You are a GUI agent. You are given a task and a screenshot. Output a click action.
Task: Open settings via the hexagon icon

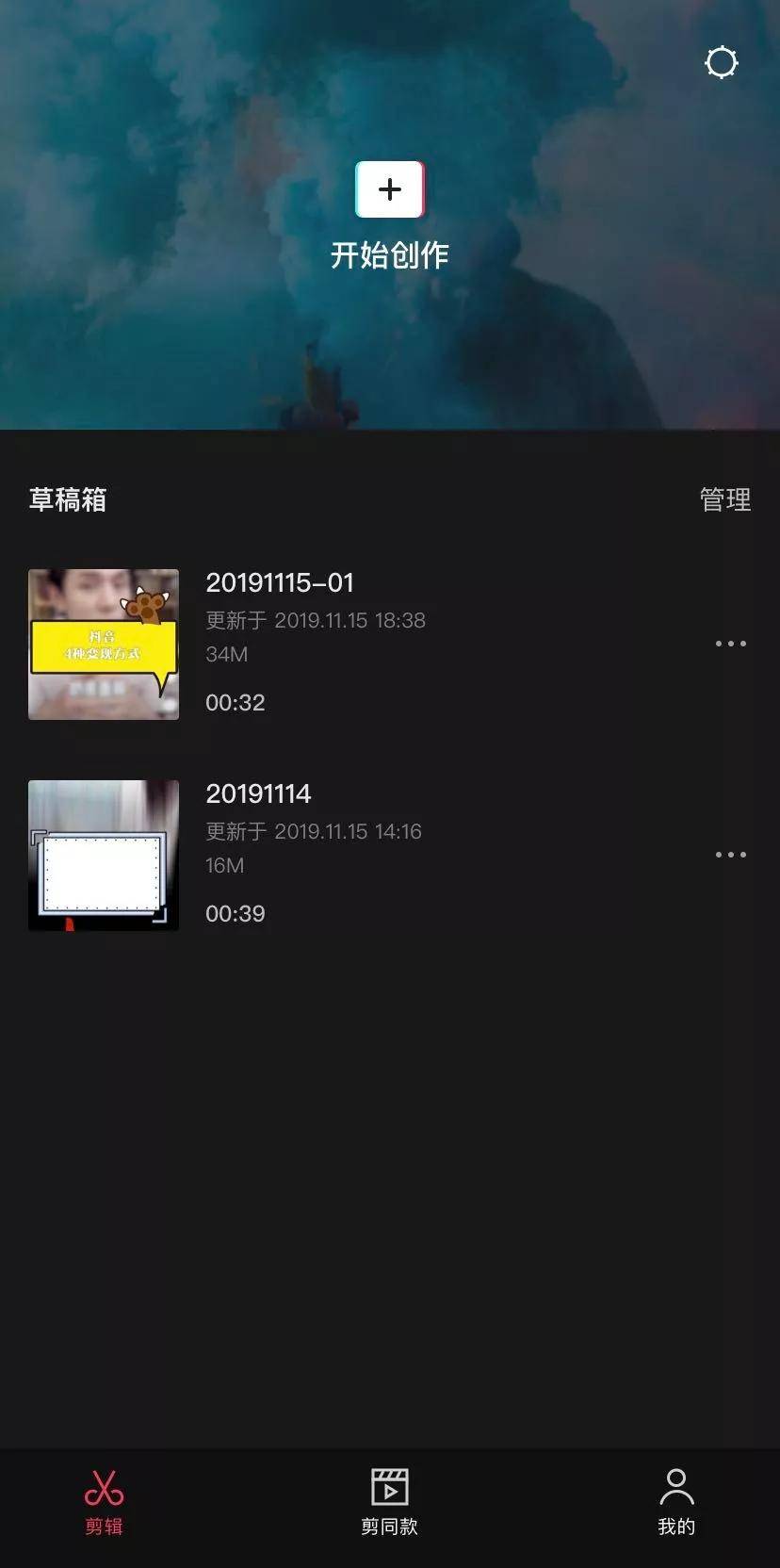pyautogui.click(x=721, y=62)
